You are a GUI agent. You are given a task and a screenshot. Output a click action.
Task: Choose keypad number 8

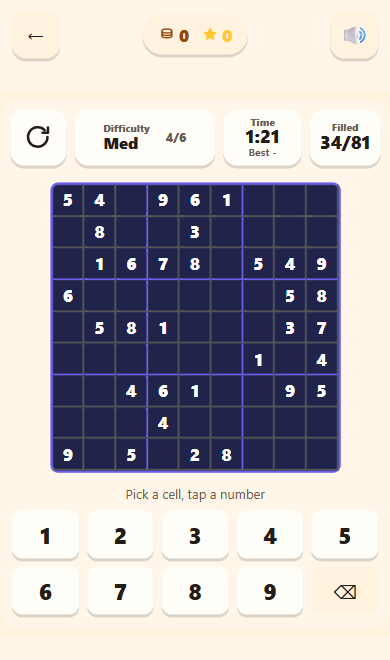195,591
